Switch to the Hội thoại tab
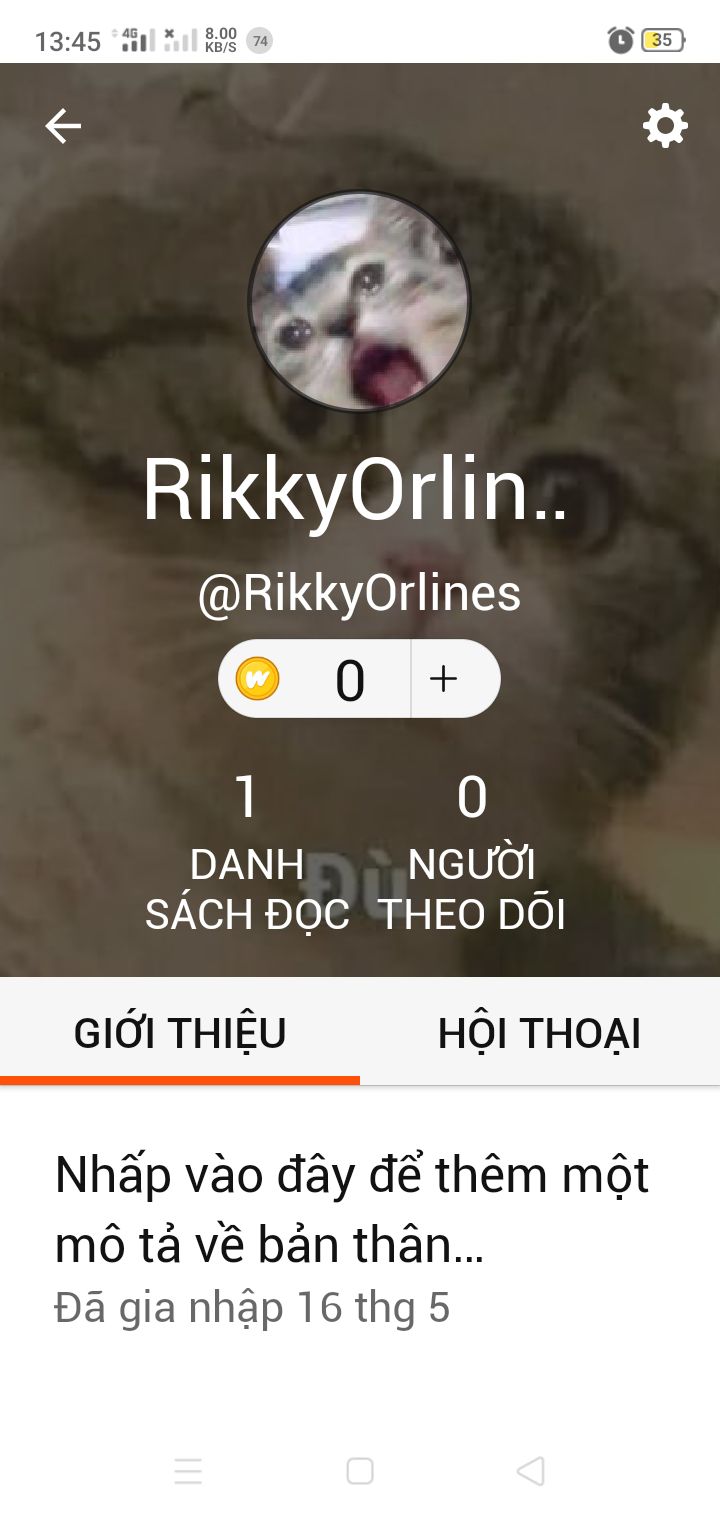This screenshot has height=1520, width=720. pos(539,1033)
